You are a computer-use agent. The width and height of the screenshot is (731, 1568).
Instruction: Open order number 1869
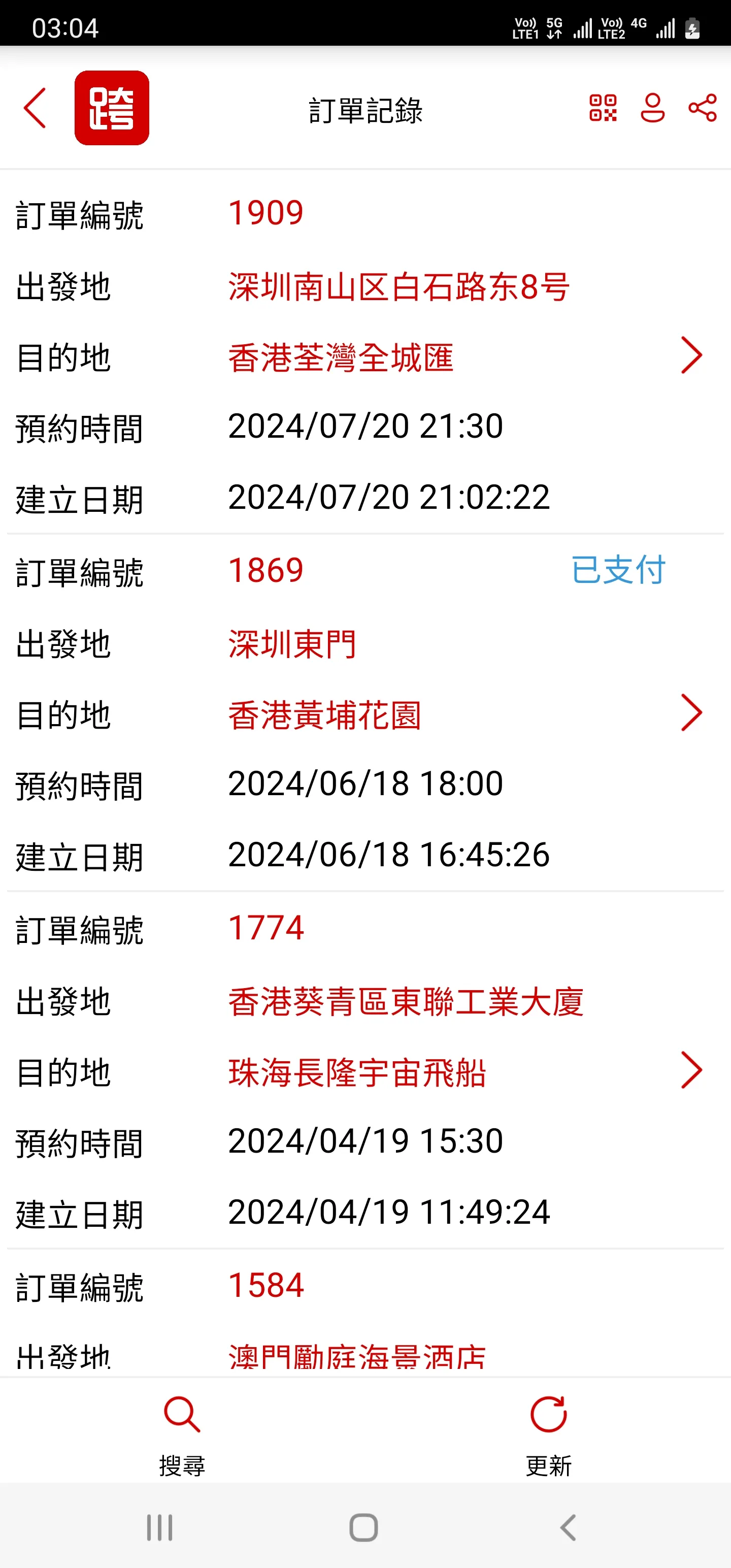pyautogui.click(x=266, y=570)
